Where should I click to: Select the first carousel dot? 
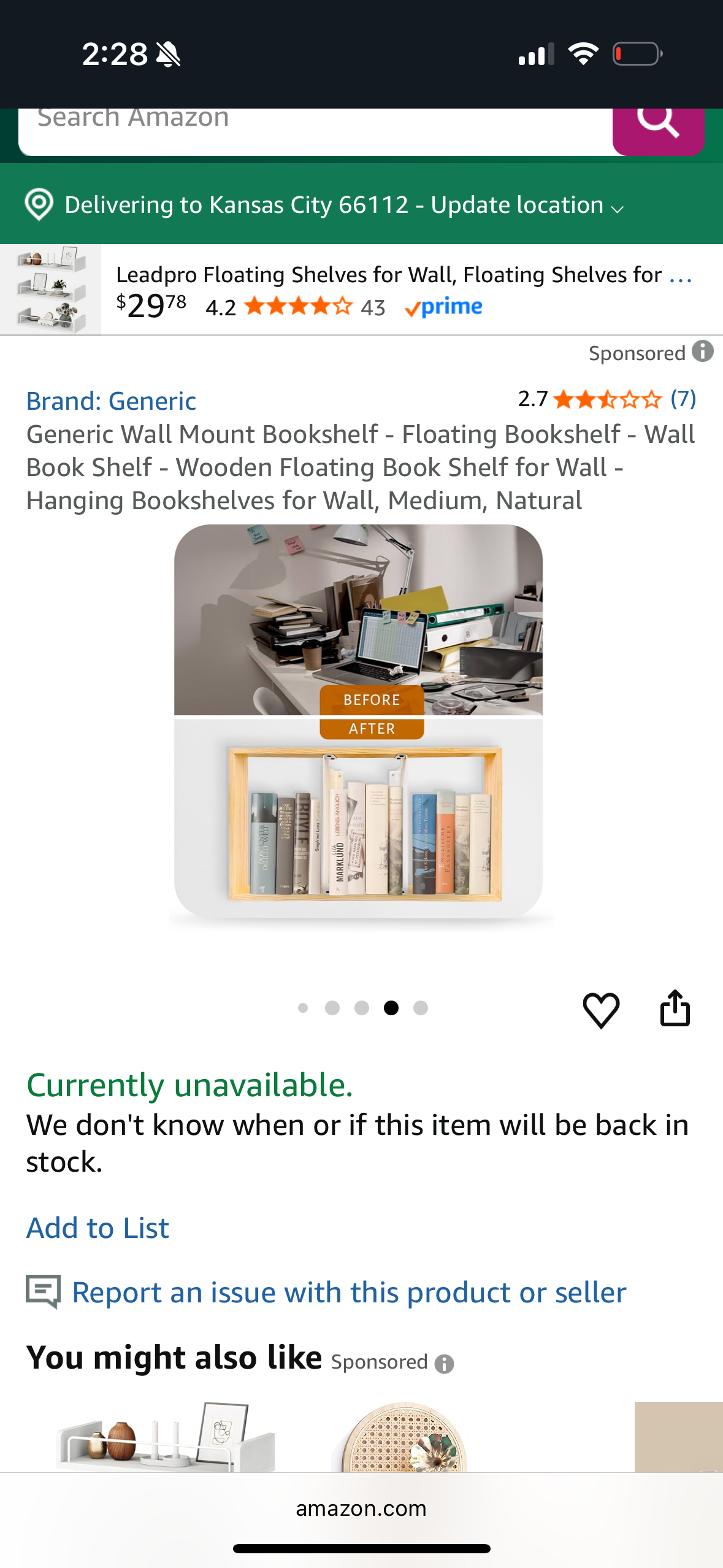[304, 1008]
